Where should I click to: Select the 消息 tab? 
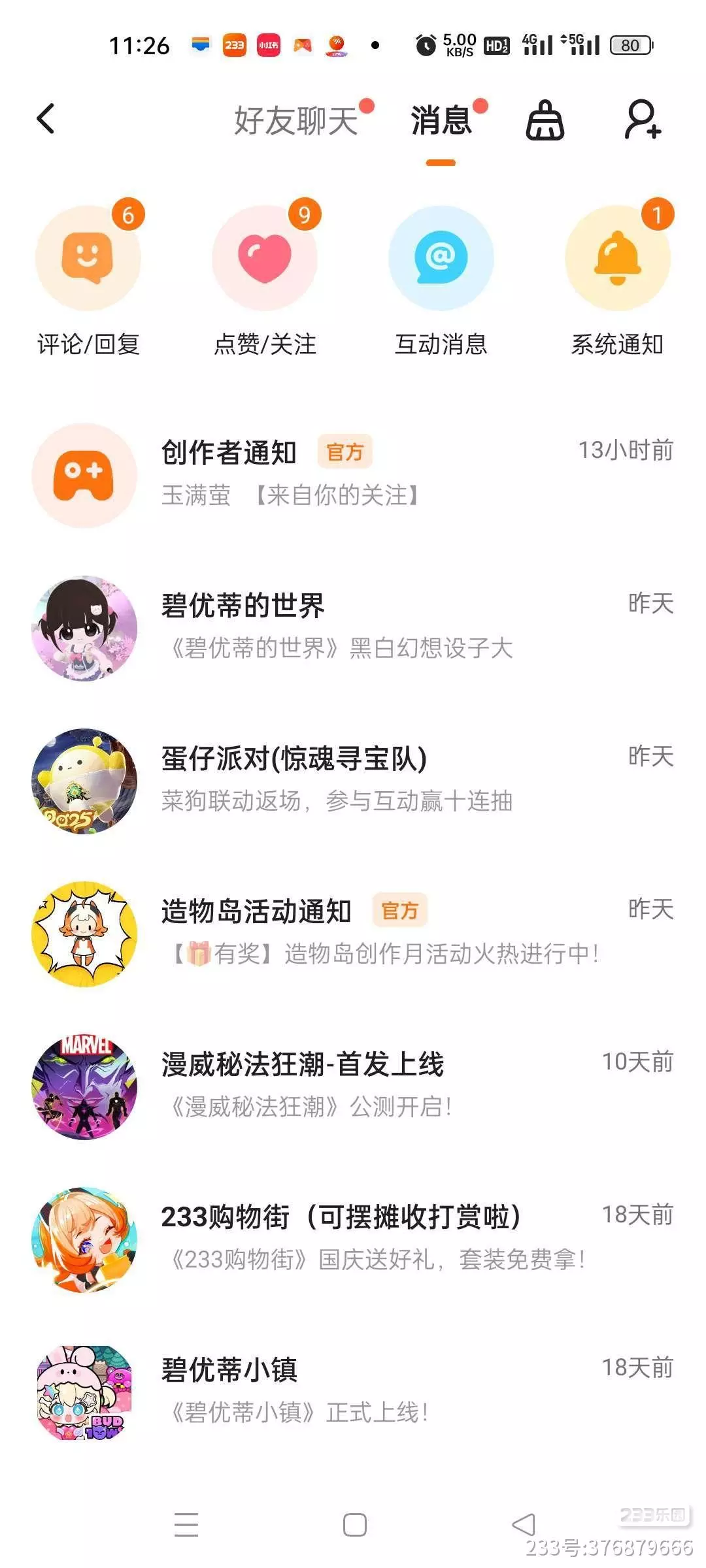[441, 121]
